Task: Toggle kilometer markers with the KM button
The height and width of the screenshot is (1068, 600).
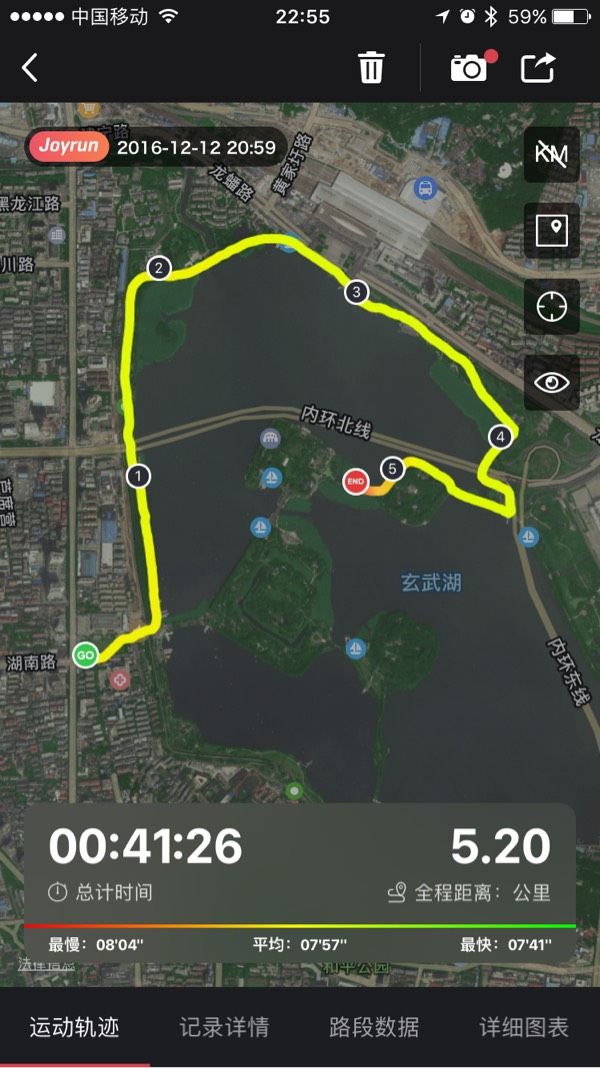Action: coord(552,154)
